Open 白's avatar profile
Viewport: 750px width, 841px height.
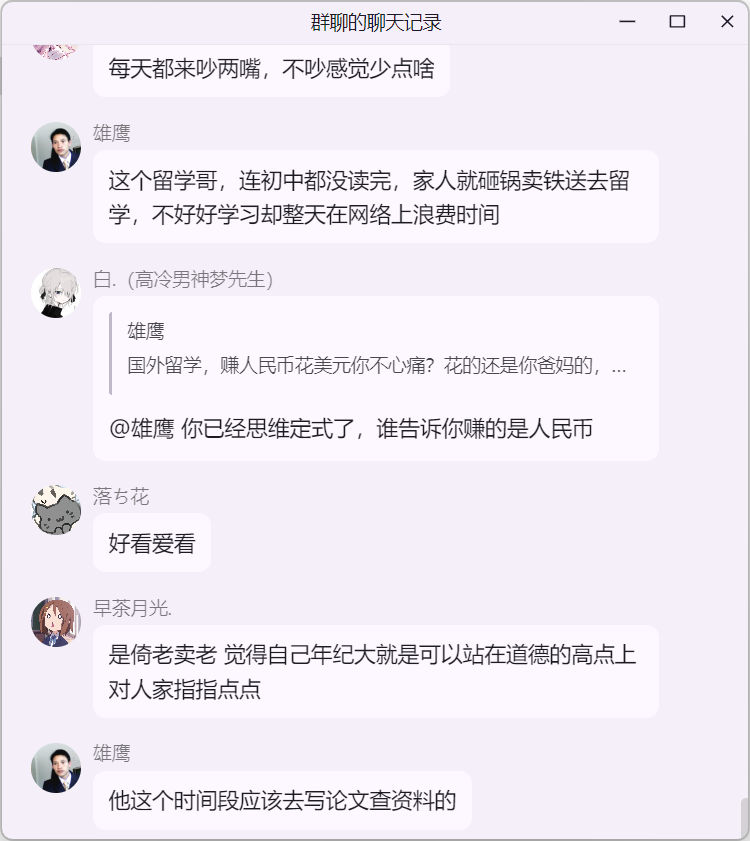56,293
